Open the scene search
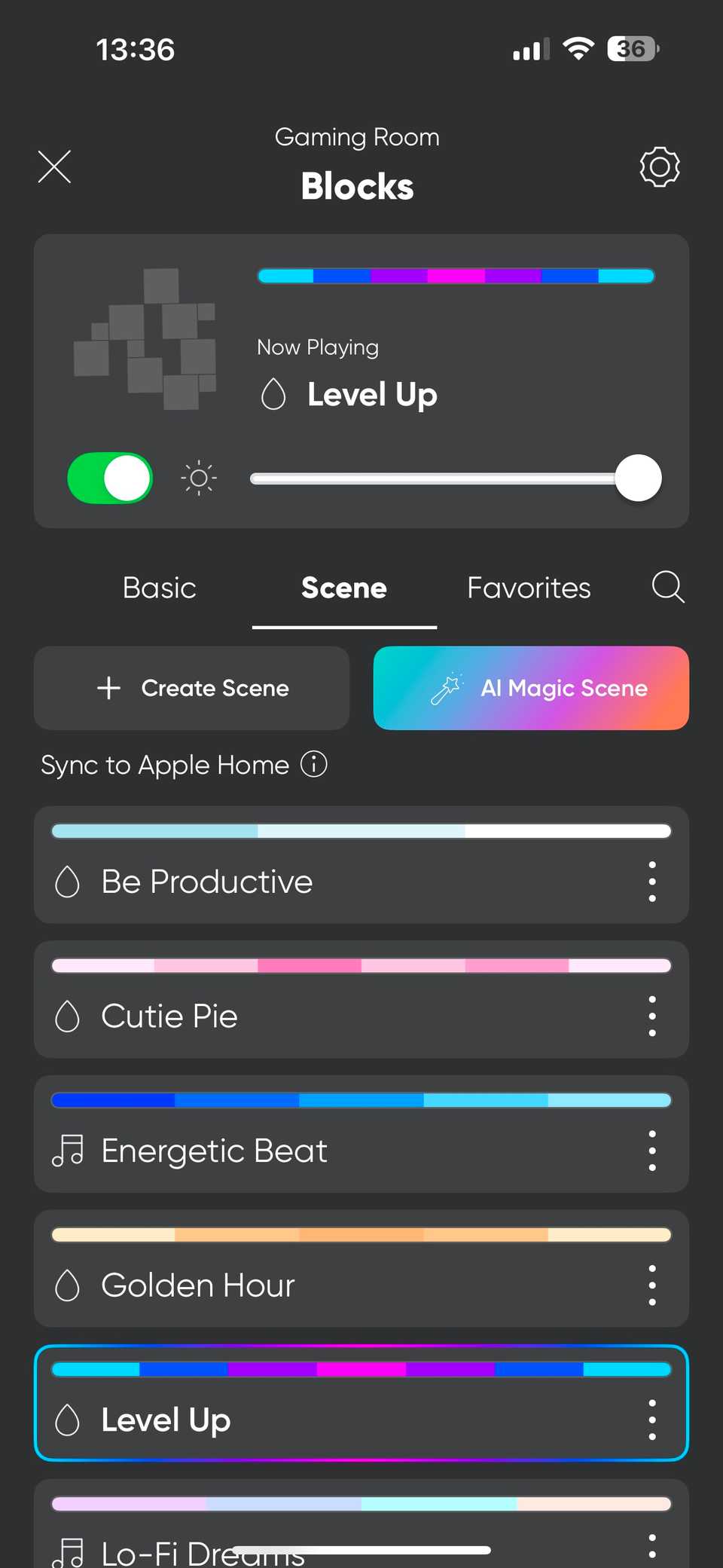The width and height of the screenshot is (723, 1568). pyautogui.click(x=667, y=588)
